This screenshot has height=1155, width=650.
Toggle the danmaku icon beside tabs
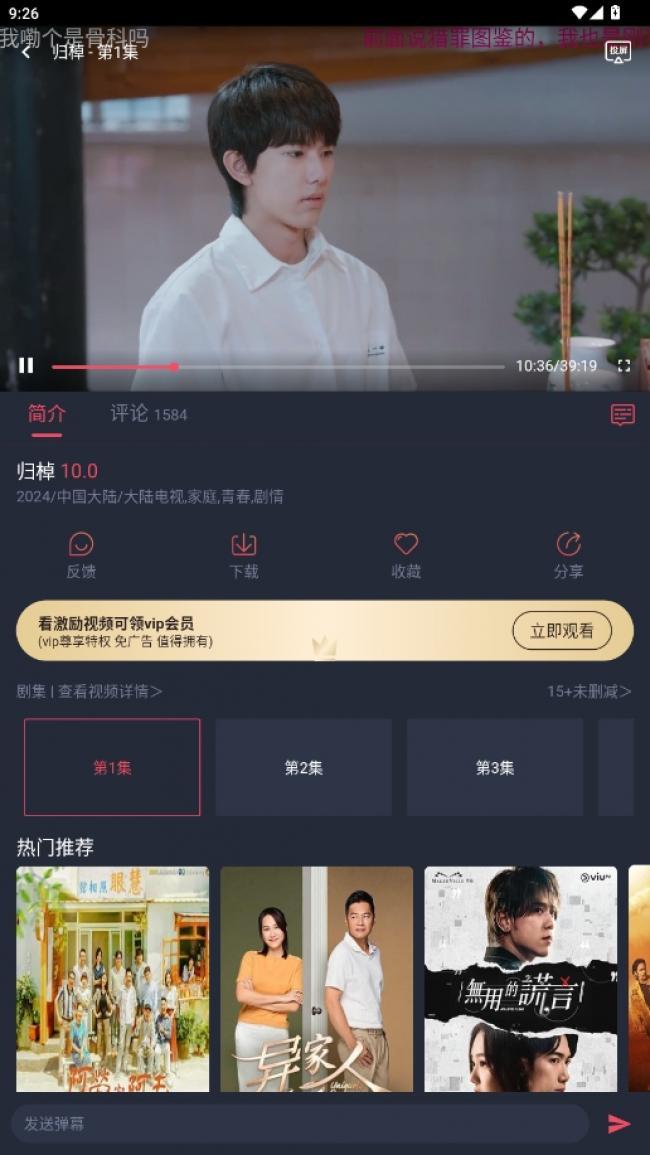pos(622,415)
